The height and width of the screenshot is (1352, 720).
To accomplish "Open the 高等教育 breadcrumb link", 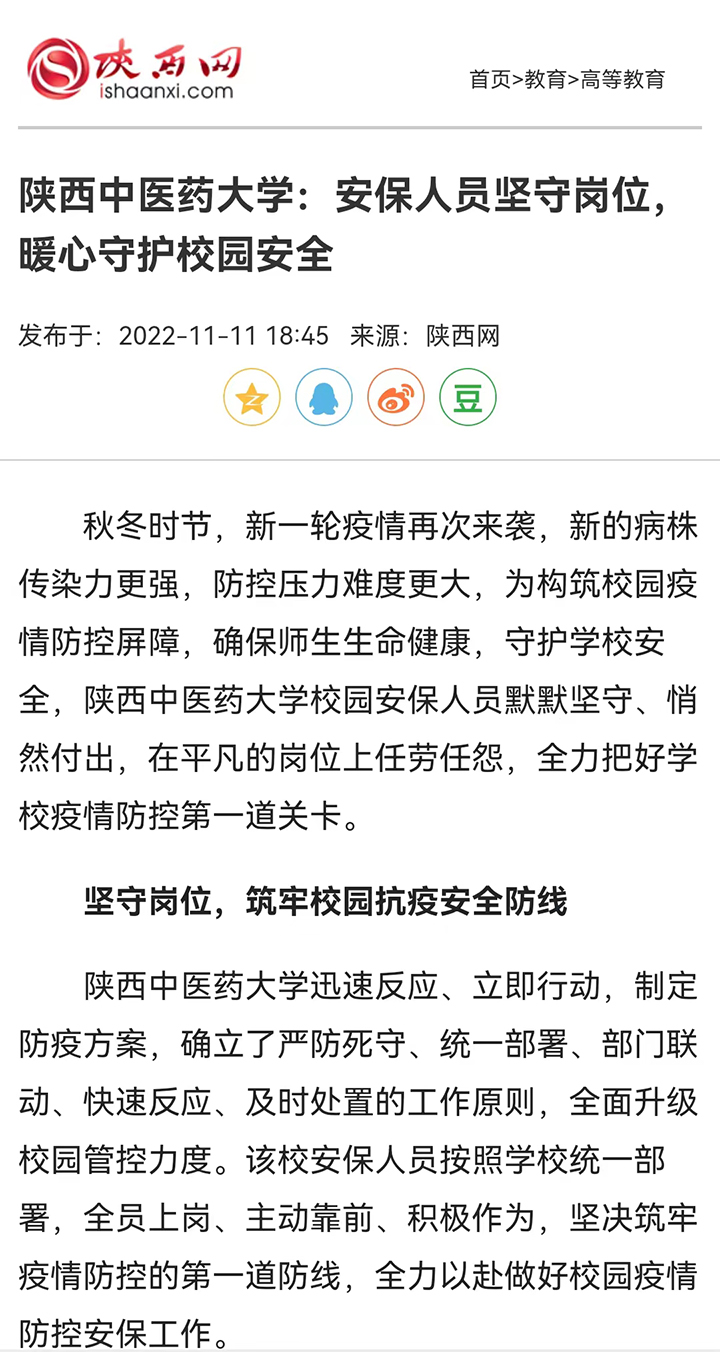I will (622, 80).
